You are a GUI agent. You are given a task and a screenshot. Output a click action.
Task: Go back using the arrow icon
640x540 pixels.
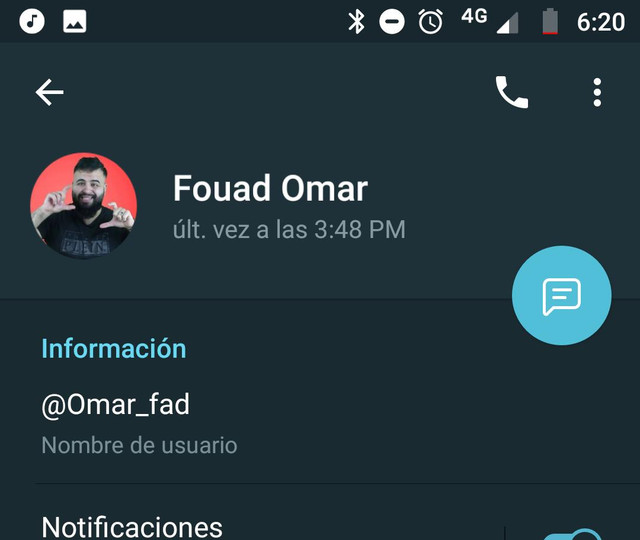click(x=49, y=93)
